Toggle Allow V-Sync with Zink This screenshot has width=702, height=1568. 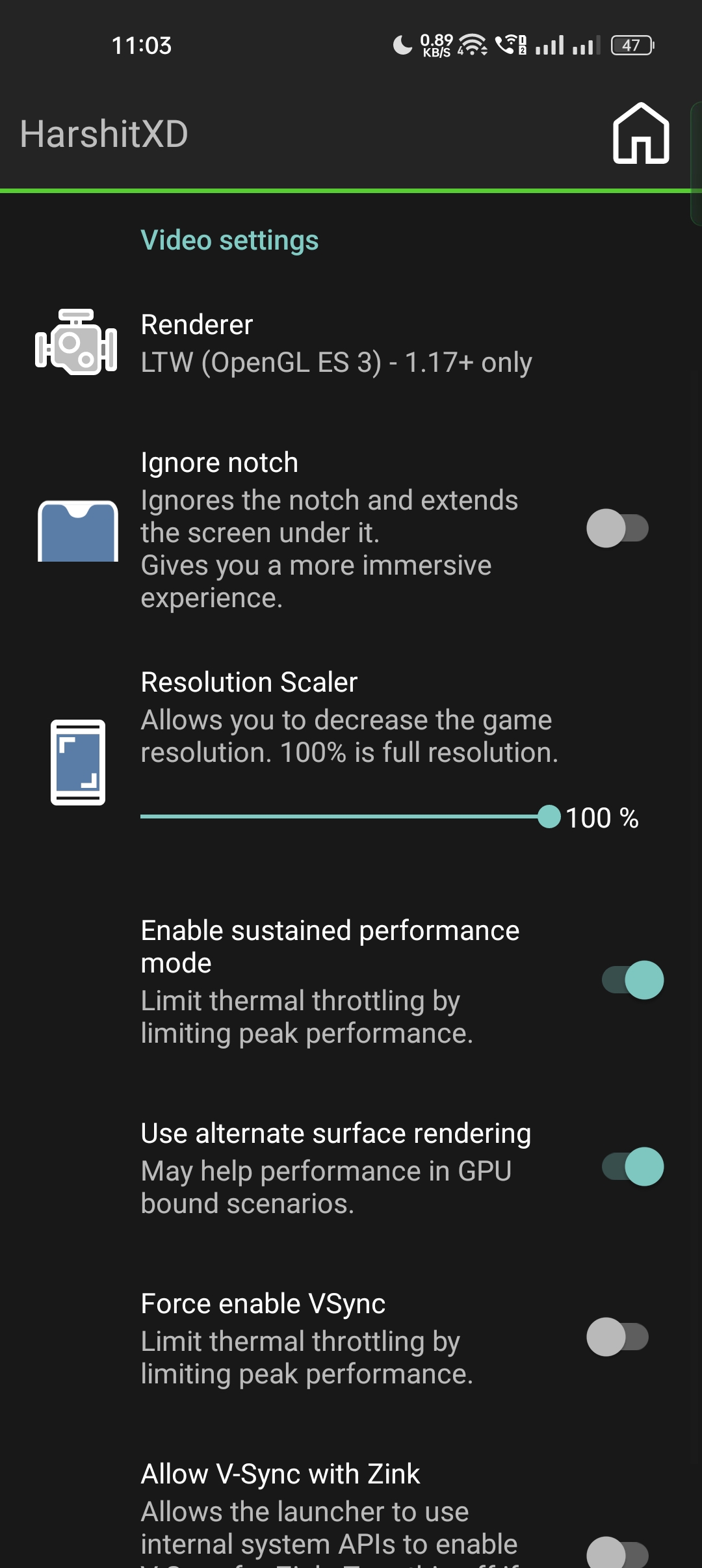tap(617, 1554)
